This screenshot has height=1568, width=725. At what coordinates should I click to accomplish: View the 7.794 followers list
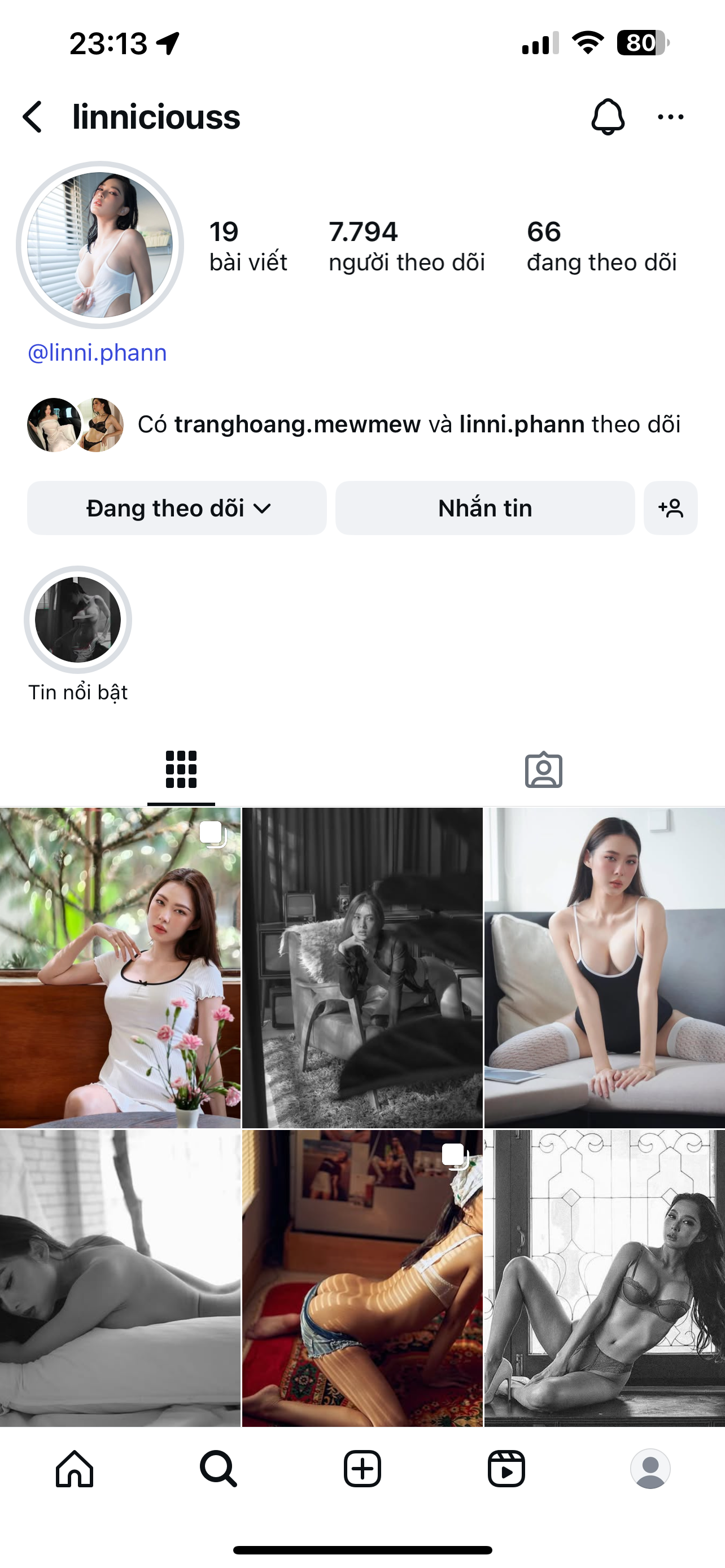pyautogui.click(x=406, y=246)
